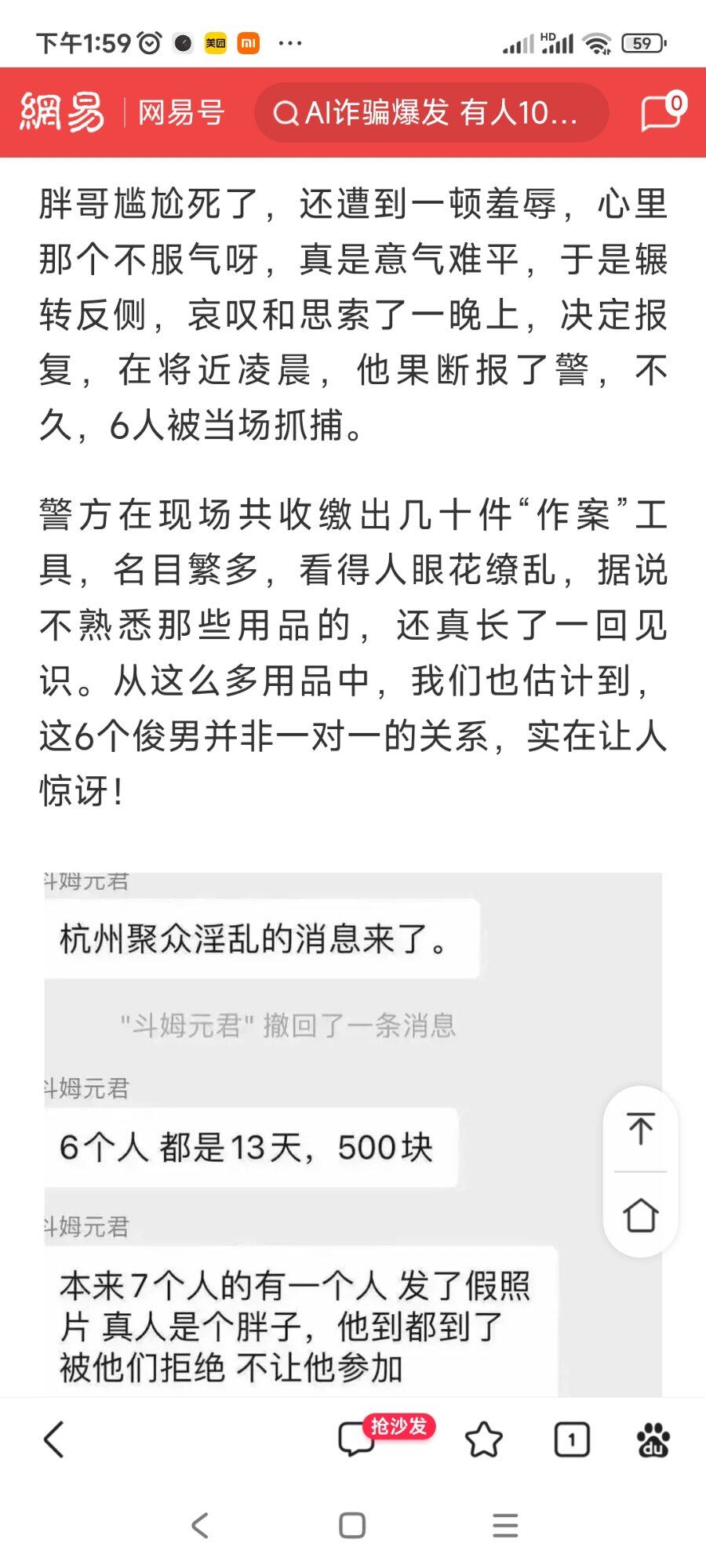Open the chat screenshot image in article
Viewport: 706px width, 1568px height.
(x=353, y=1134)
